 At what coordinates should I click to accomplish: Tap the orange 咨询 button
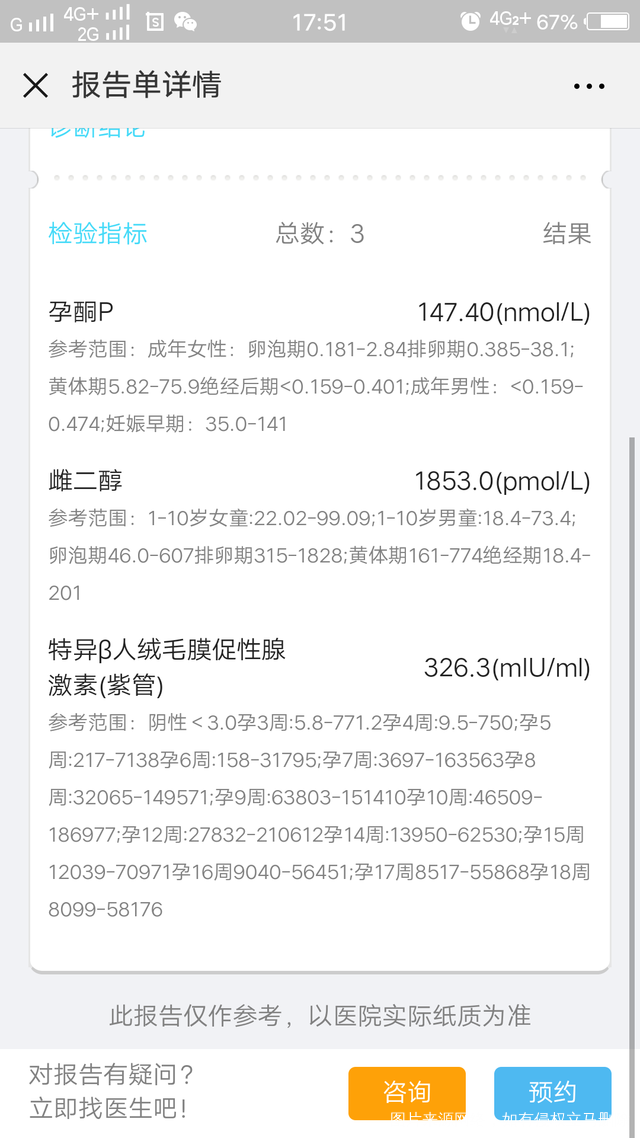click(407, 1092)
